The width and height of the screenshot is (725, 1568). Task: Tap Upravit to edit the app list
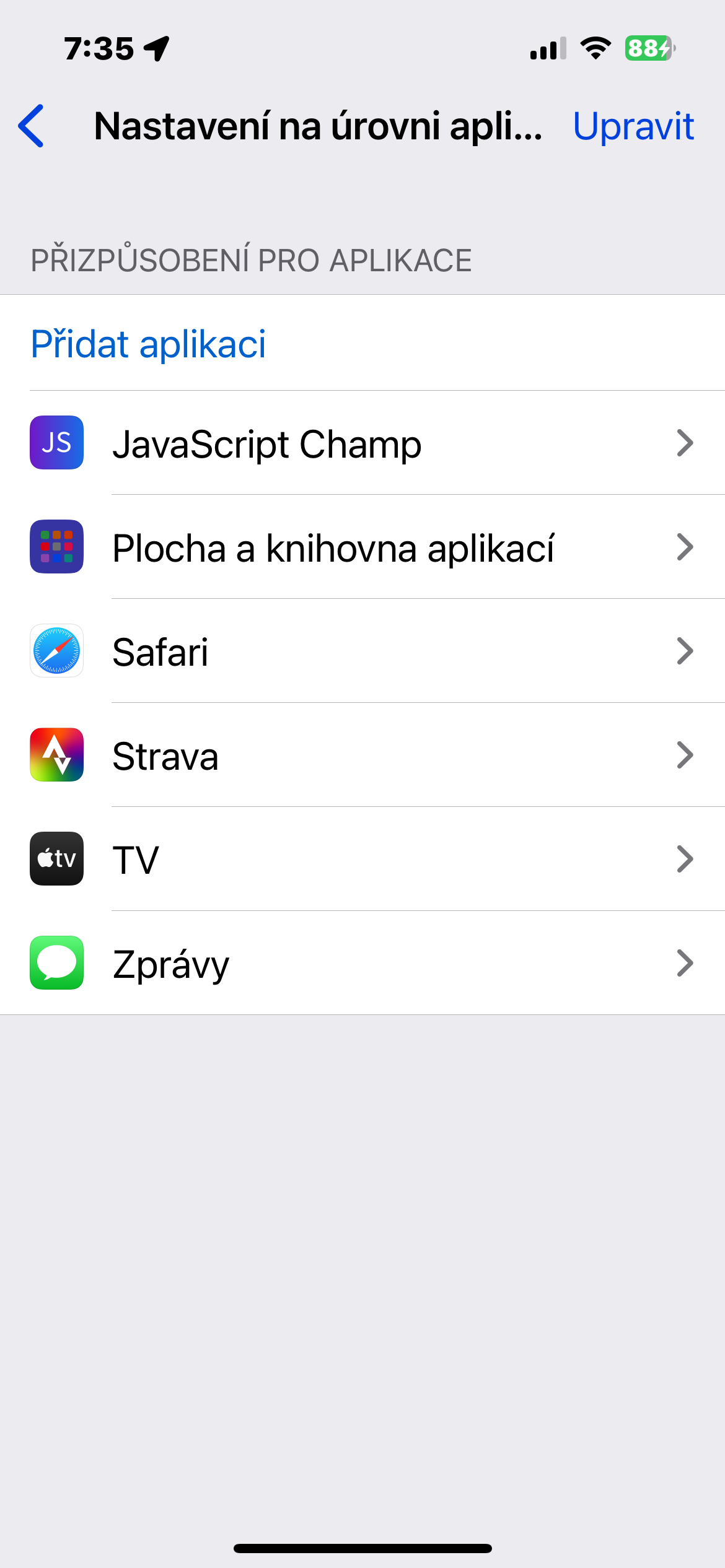pos(633,126)
